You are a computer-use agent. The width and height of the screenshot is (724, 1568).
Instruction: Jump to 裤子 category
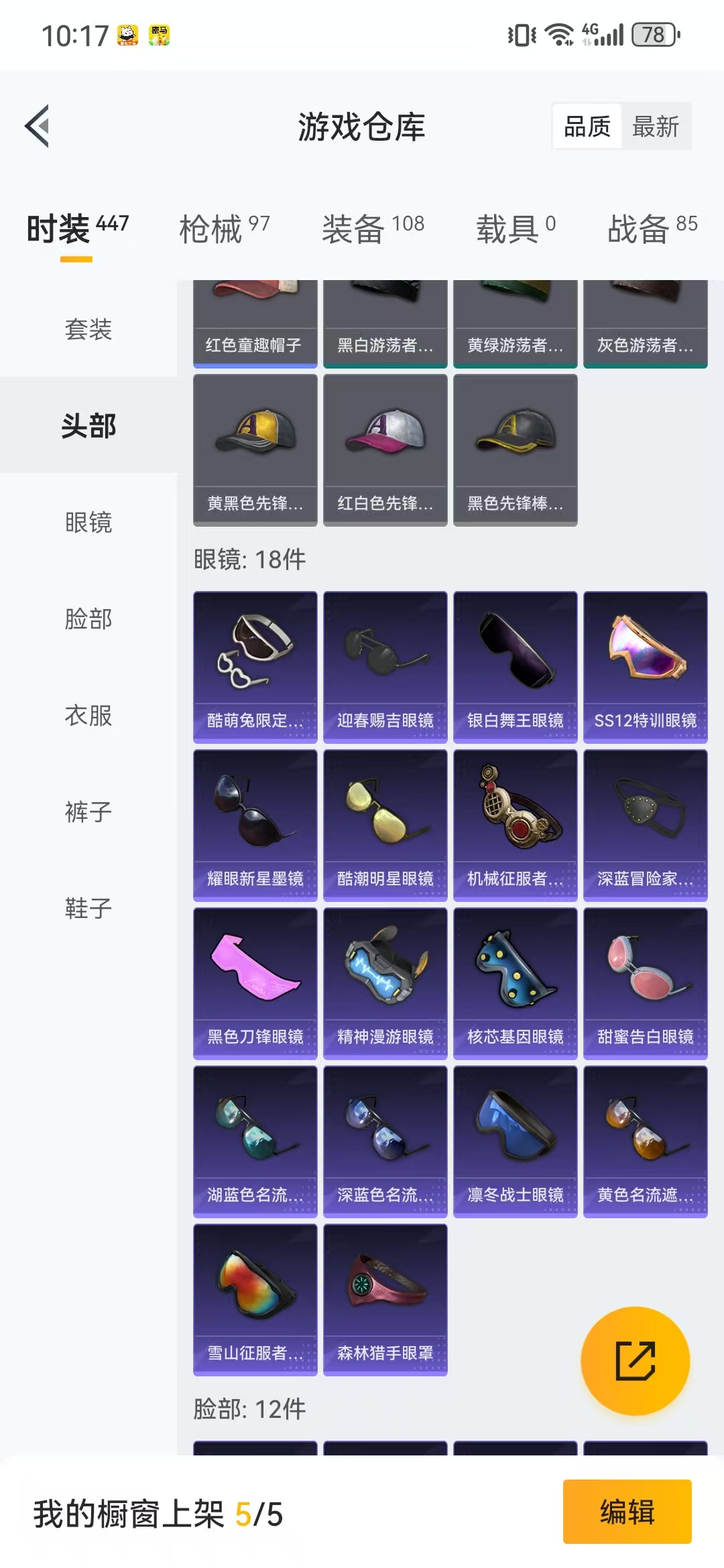tap(88, 811)
